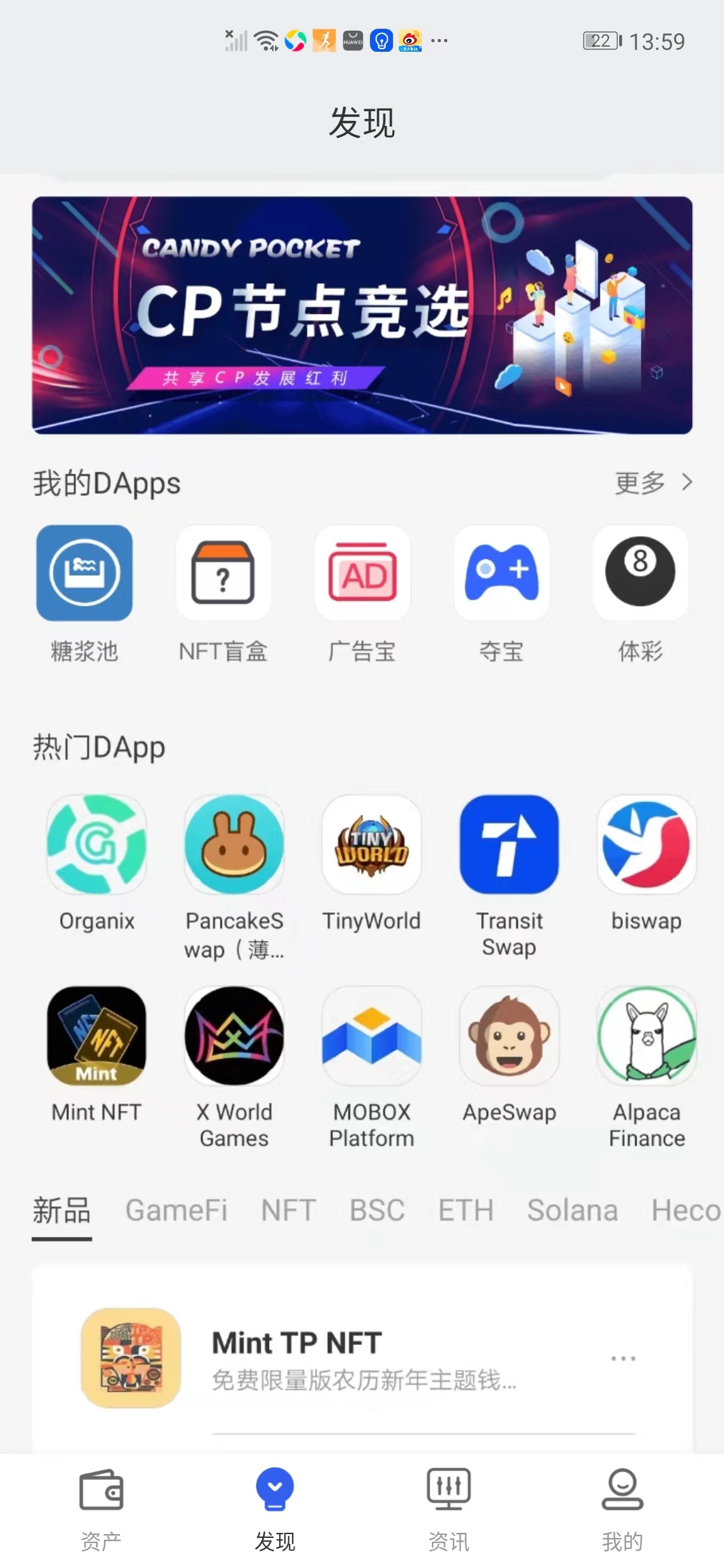Open 体彩 DApp
The height and width of the screenshot is (1568, 724).
click(x=640, y=573)
